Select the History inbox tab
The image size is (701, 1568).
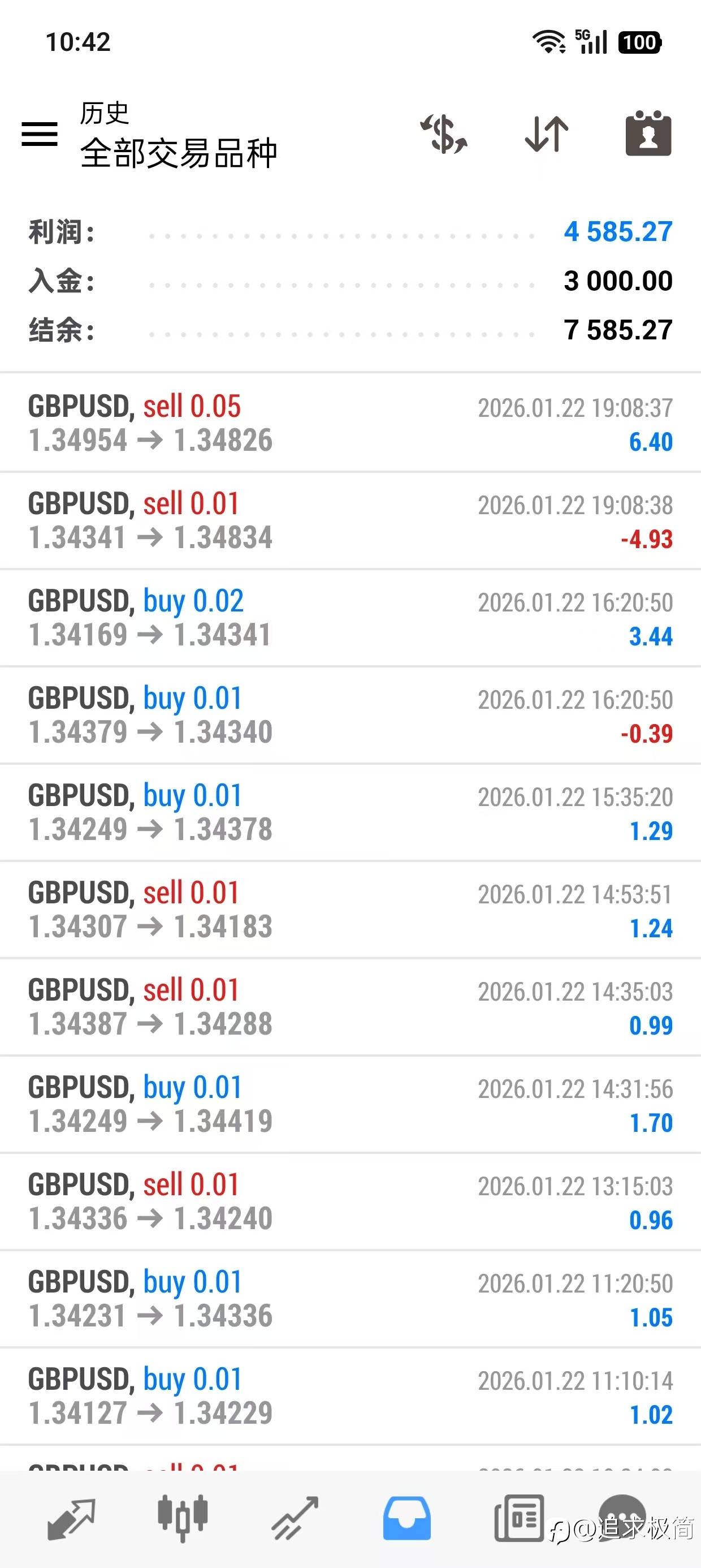[x=406, y=1520]
